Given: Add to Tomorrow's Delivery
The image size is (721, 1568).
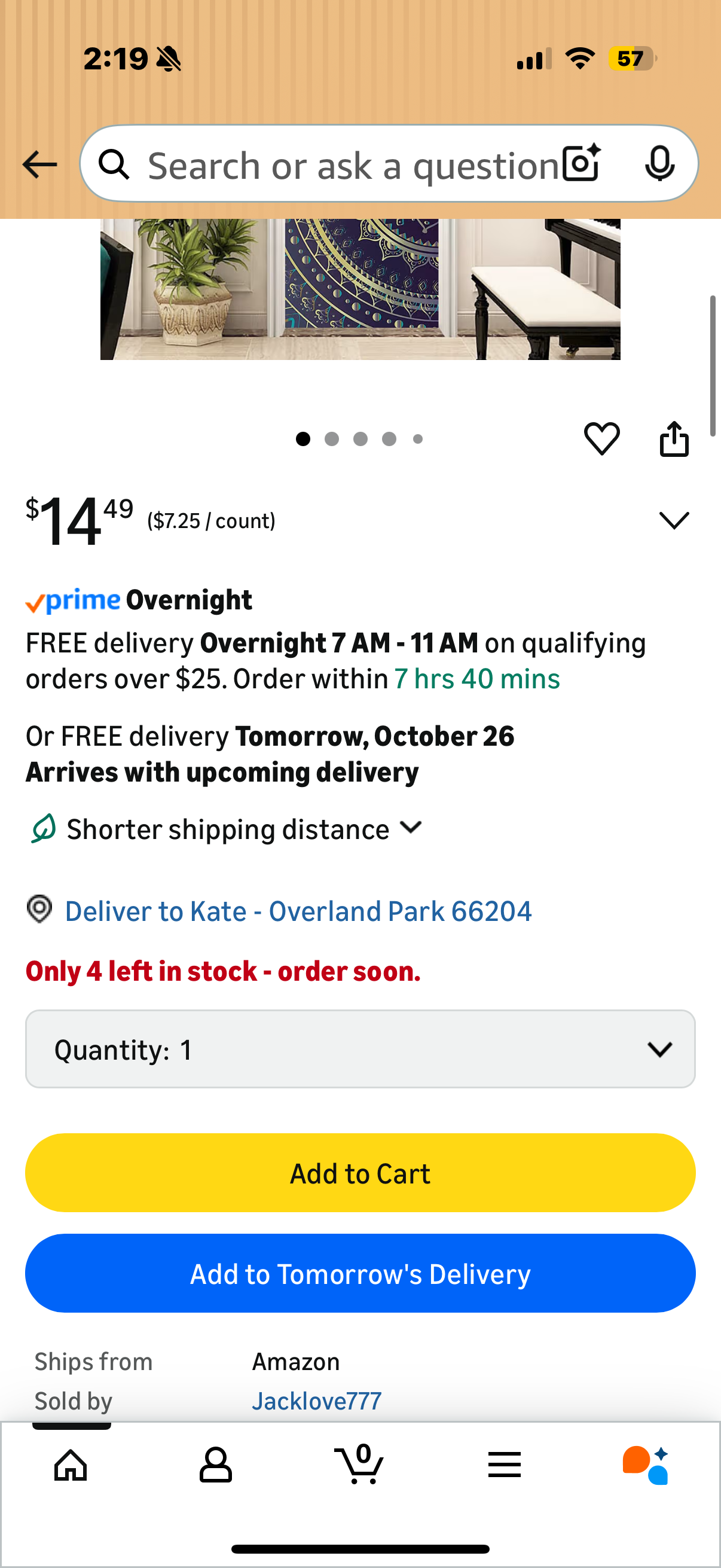Looking at the screenshot, I should click(360, 1273).
